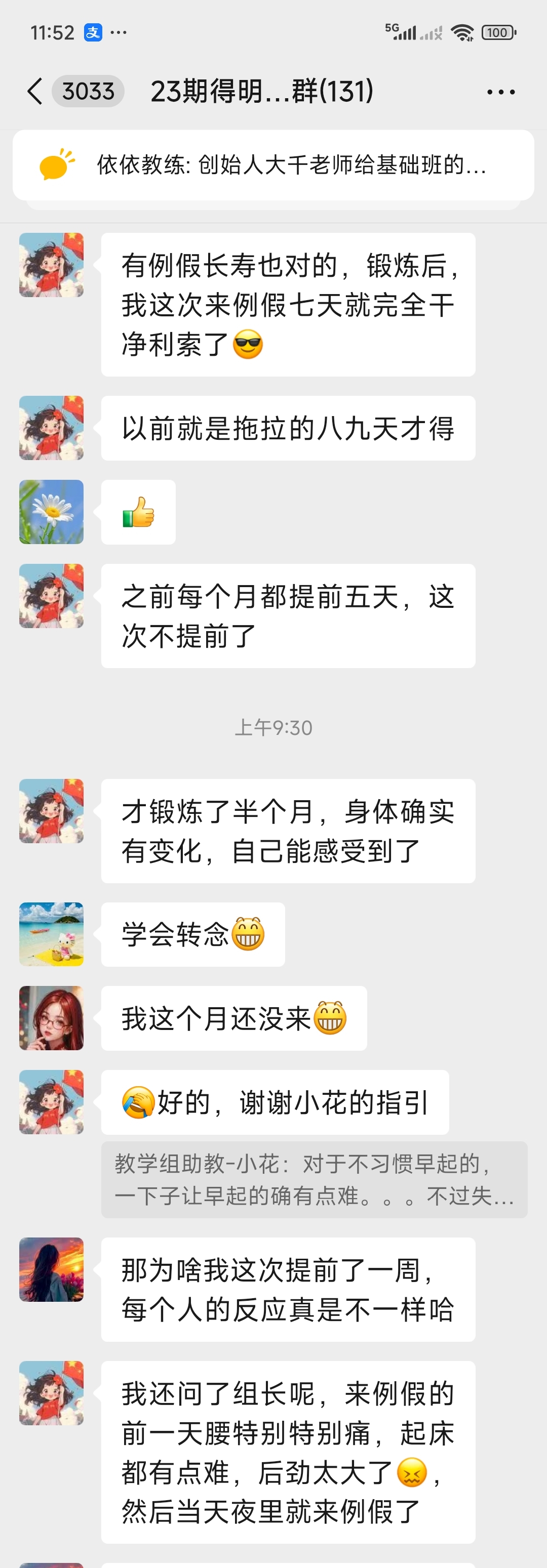View profile of the red-haired girl avatar
Image resolution: width=547 pixels, height=1568 pixels.
[x=51, y=1018]
